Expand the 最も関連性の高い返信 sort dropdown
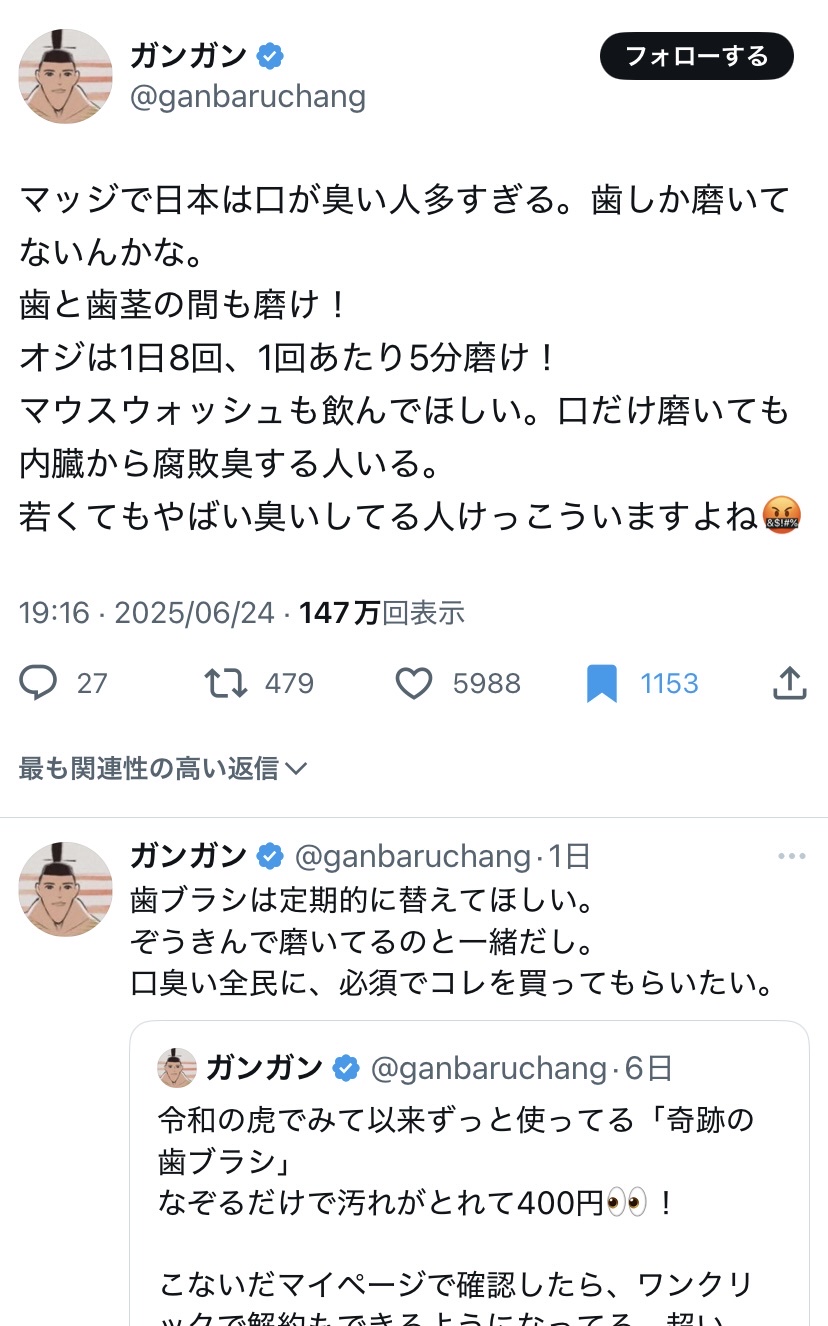This screenshot has width=828, height=1326. point(163,768)
